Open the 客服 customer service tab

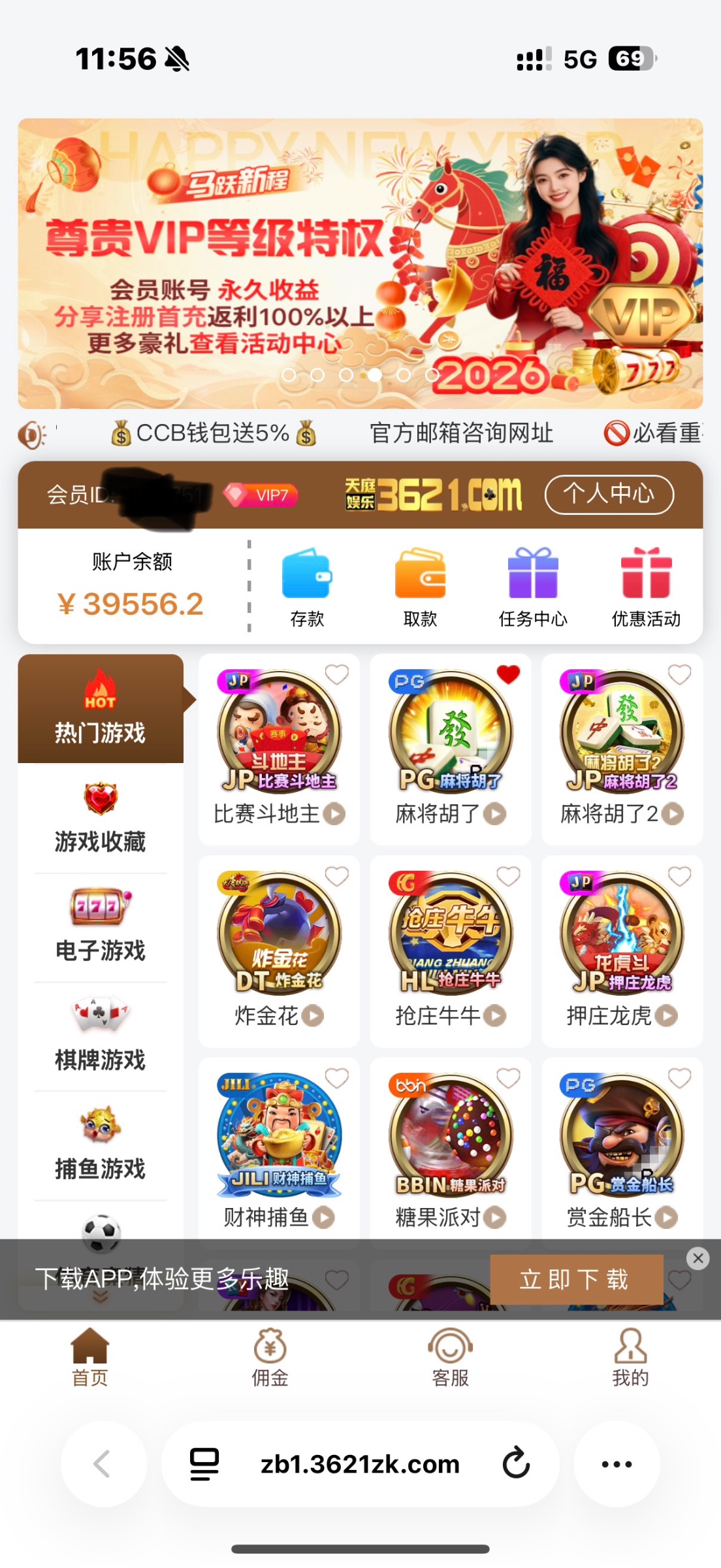click(x=450, y=1358)
